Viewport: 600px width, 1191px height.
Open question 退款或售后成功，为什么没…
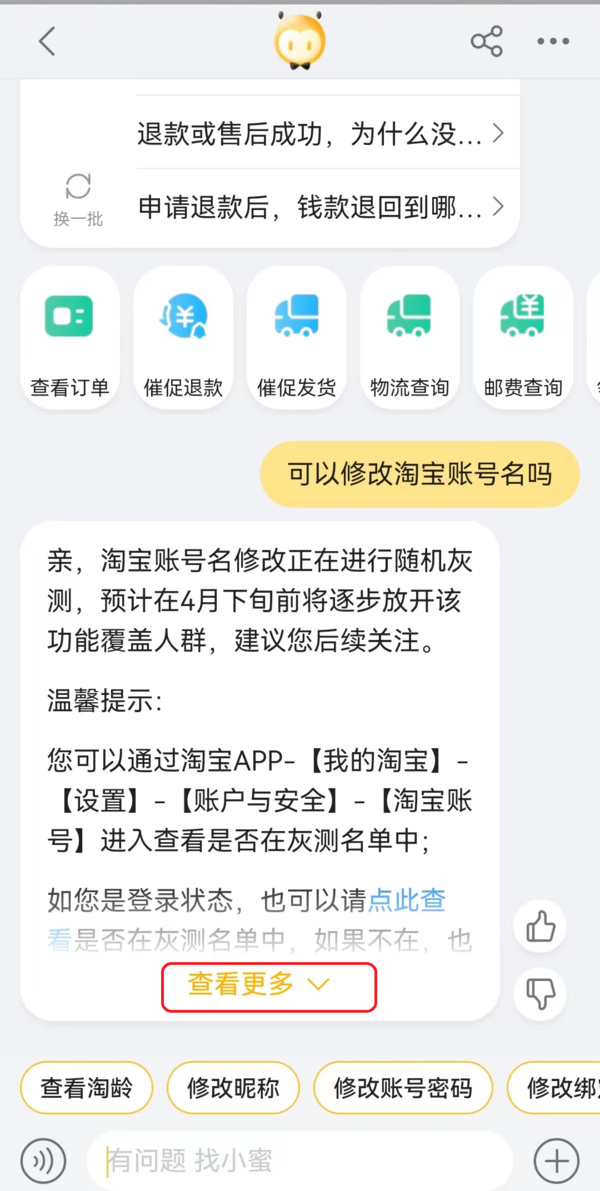point(320,133)
